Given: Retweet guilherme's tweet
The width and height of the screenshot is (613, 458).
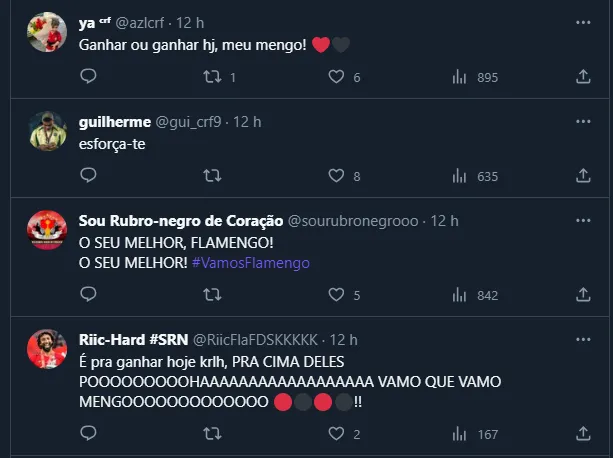Looking at the screenshot, I should click(212, 175).
